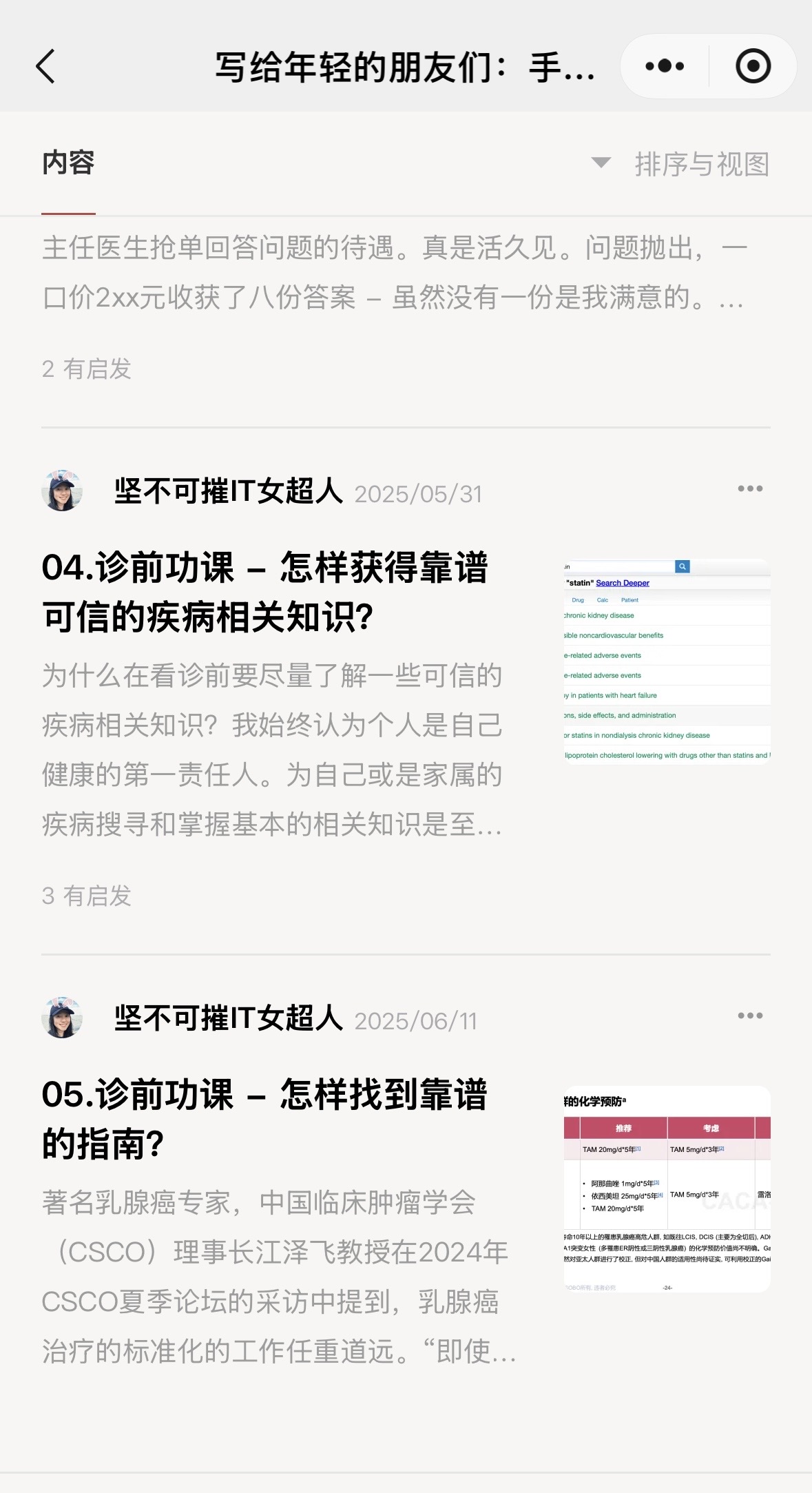
Task: Open the options menu for the 2025/05/31 post
Action: (x=749, y=488)
